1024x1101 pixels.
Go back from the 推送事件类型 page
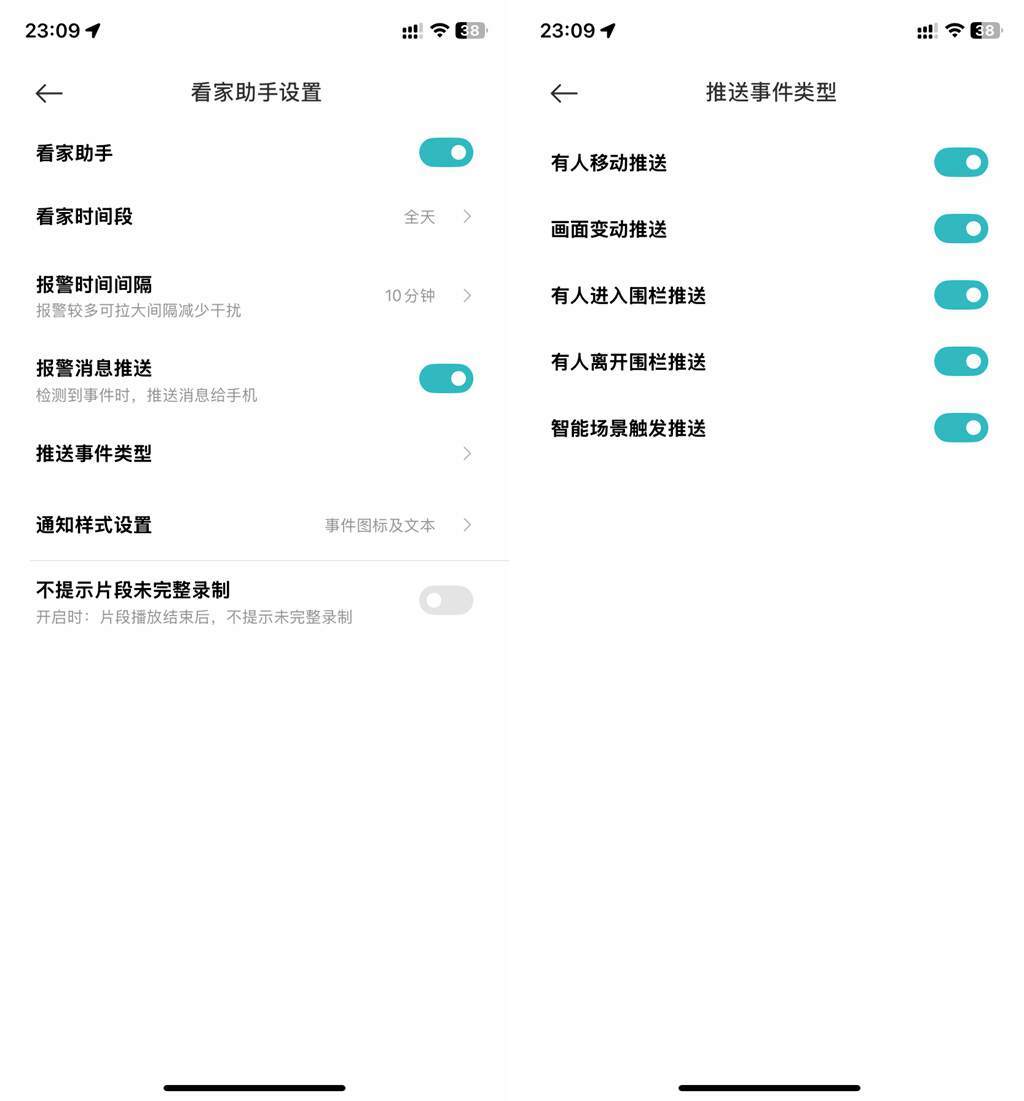point(564,93)
